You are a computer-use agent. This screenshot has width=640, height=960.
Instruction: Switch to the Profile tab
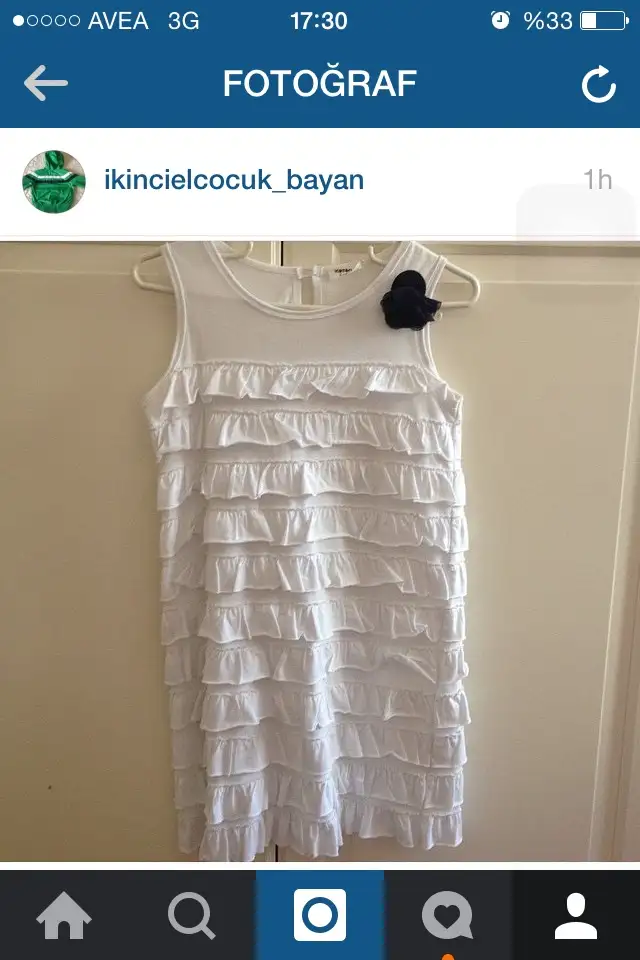pyautogui.click(x=575, y=915)
